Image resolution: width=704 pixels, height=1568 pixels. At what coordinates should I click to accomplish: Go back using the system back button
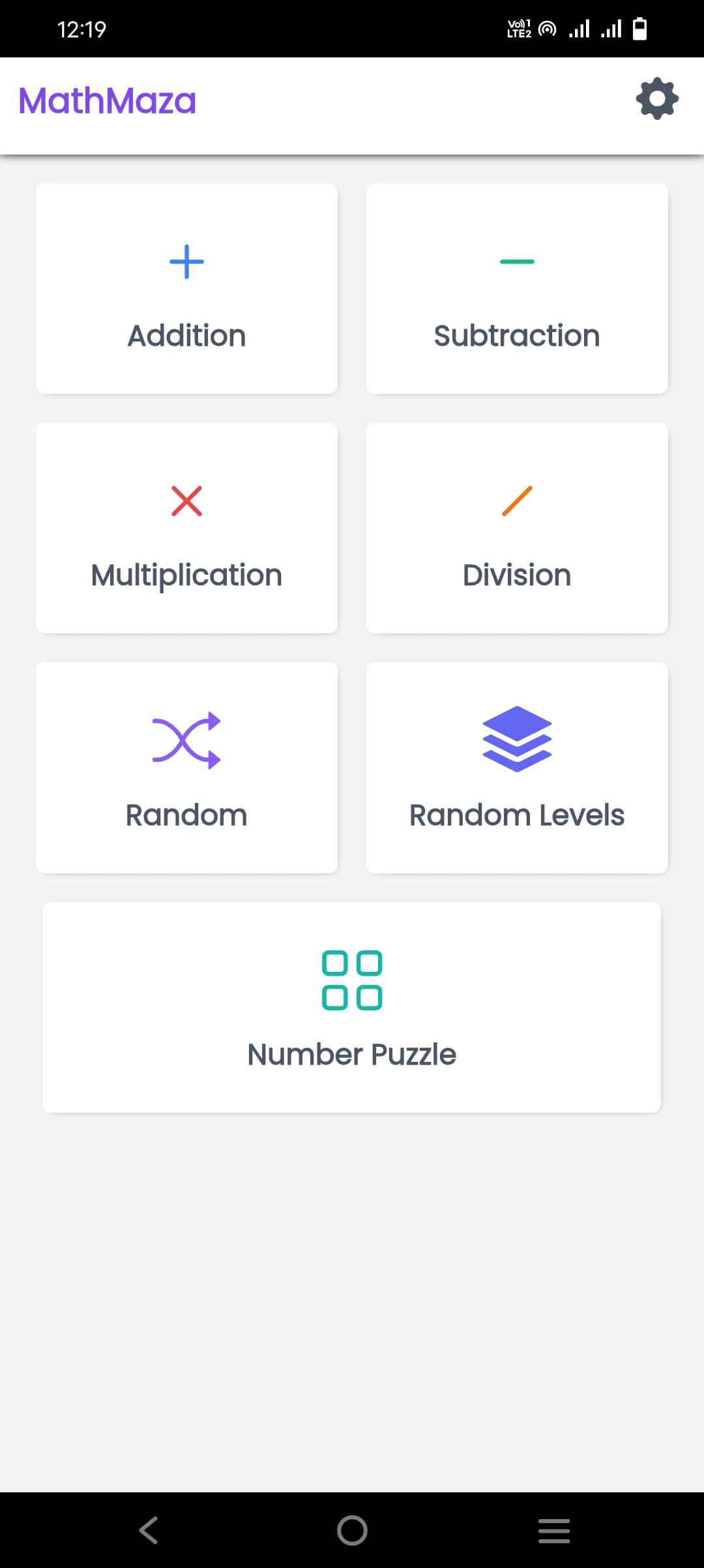[149, 1530]
